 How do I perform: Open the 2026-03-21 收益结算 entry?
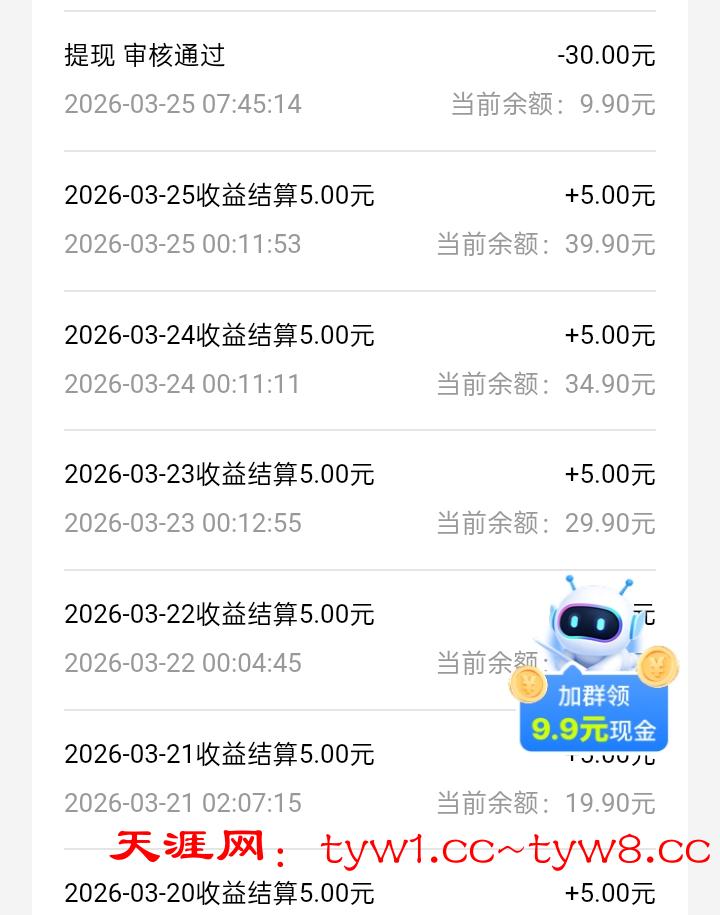(x=219, y=754)
